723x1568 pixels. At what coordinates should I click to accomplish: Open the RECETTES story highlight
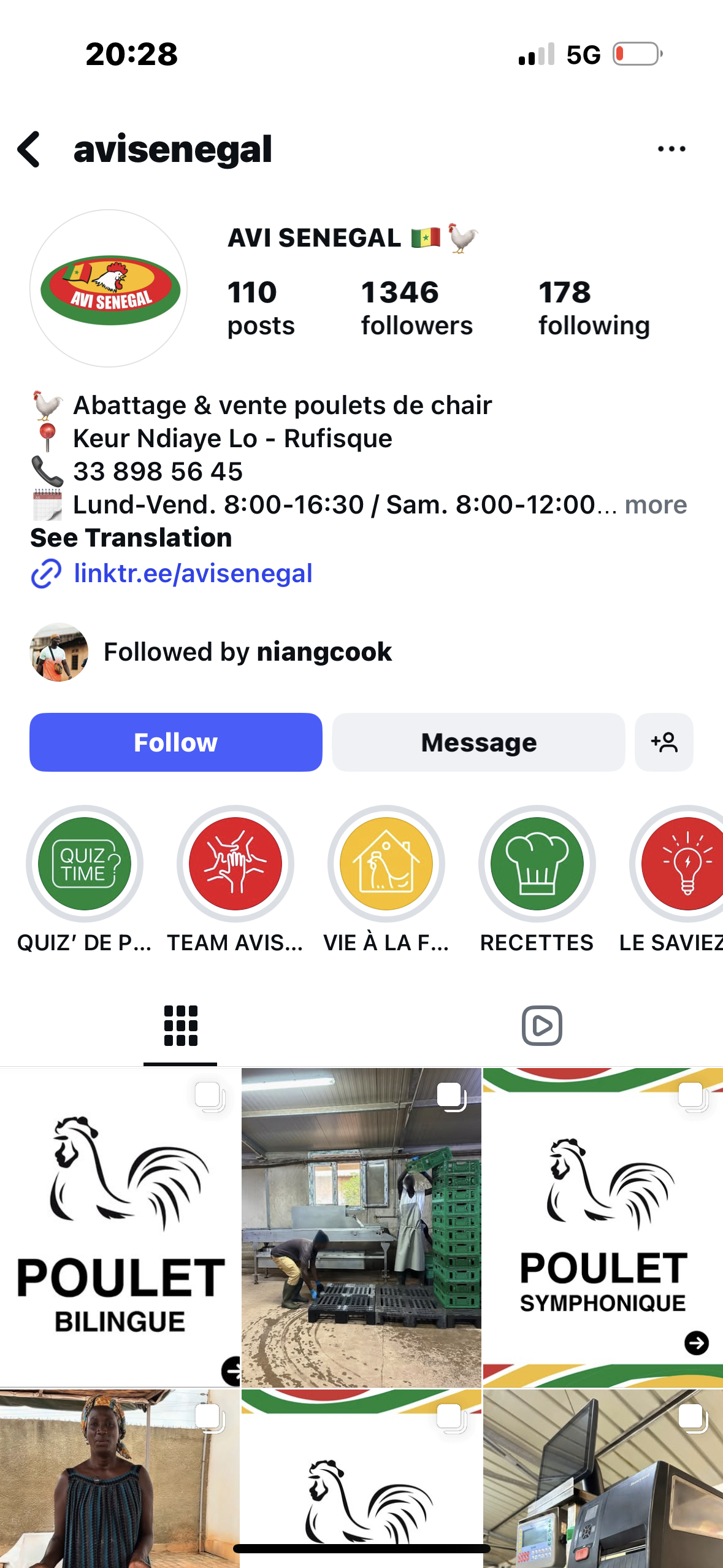pyautogui.click(x=537, y=864)
